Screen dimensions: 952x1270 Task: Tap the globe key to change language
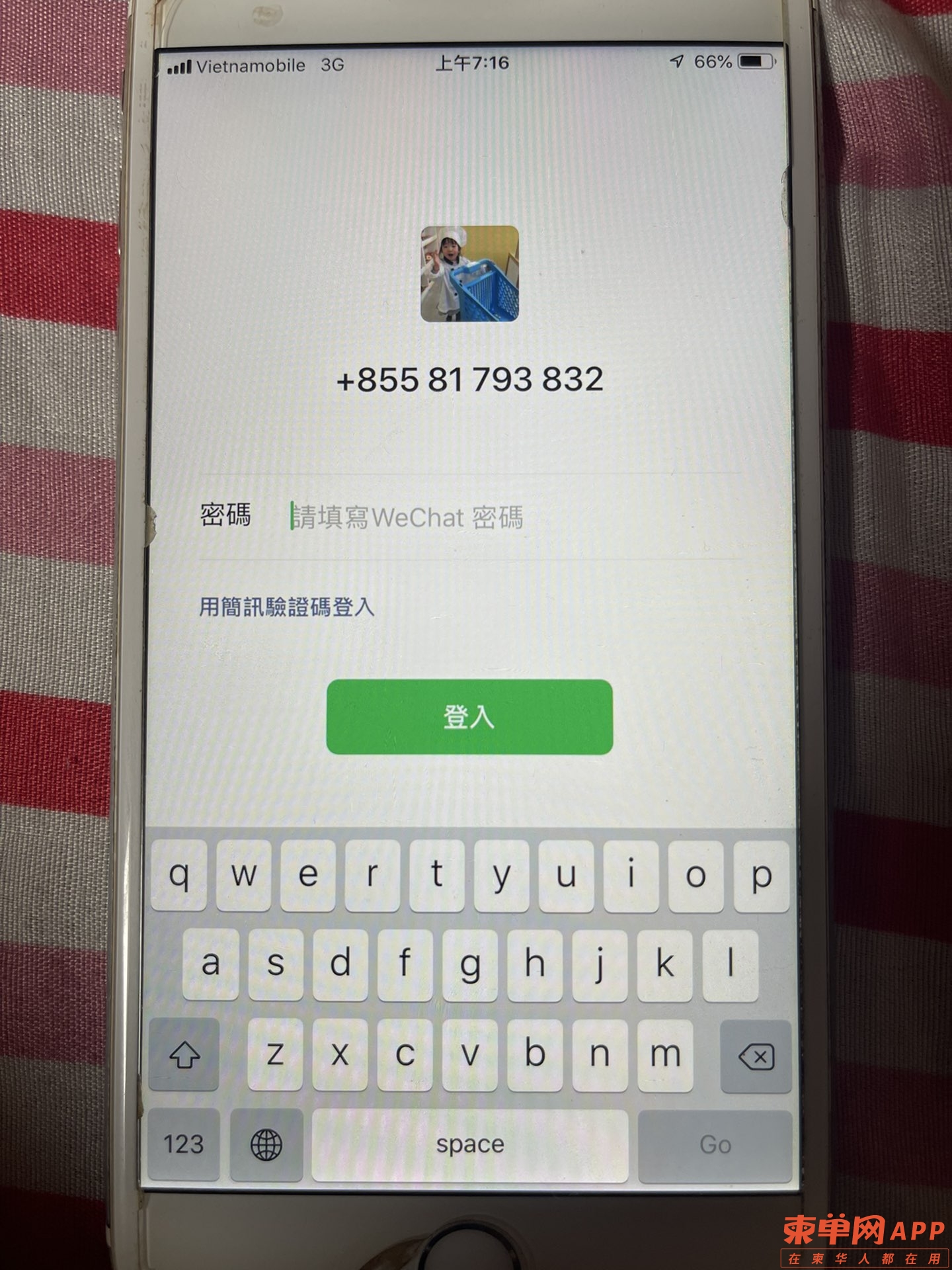[x=266, y=1144]
